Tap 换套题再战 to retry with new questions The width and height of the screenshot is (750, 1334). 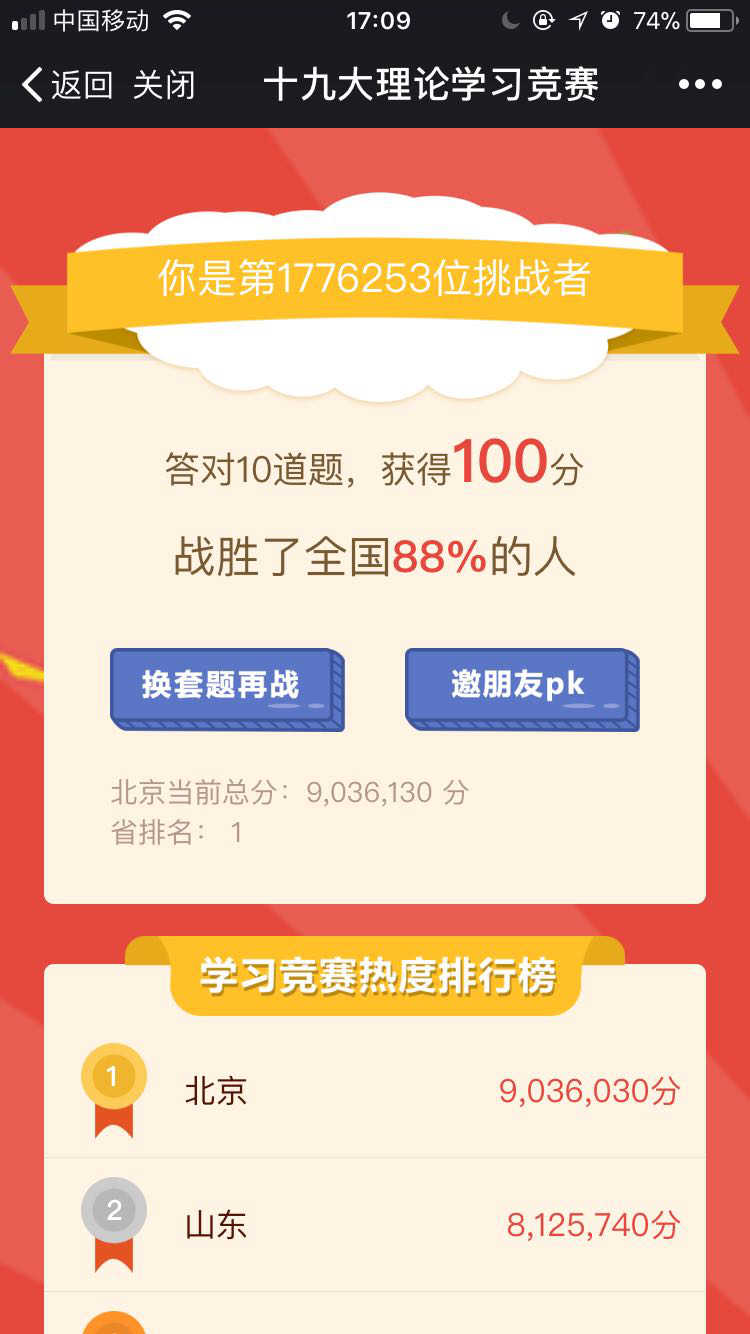click(224, 687)
